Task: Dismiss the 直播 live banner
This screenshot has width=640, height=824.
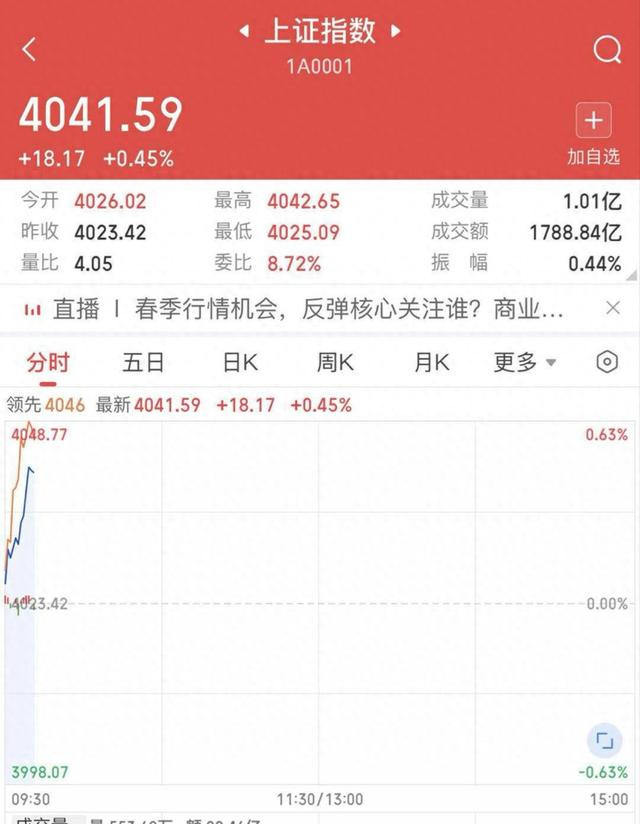Action: click(613, 308)
